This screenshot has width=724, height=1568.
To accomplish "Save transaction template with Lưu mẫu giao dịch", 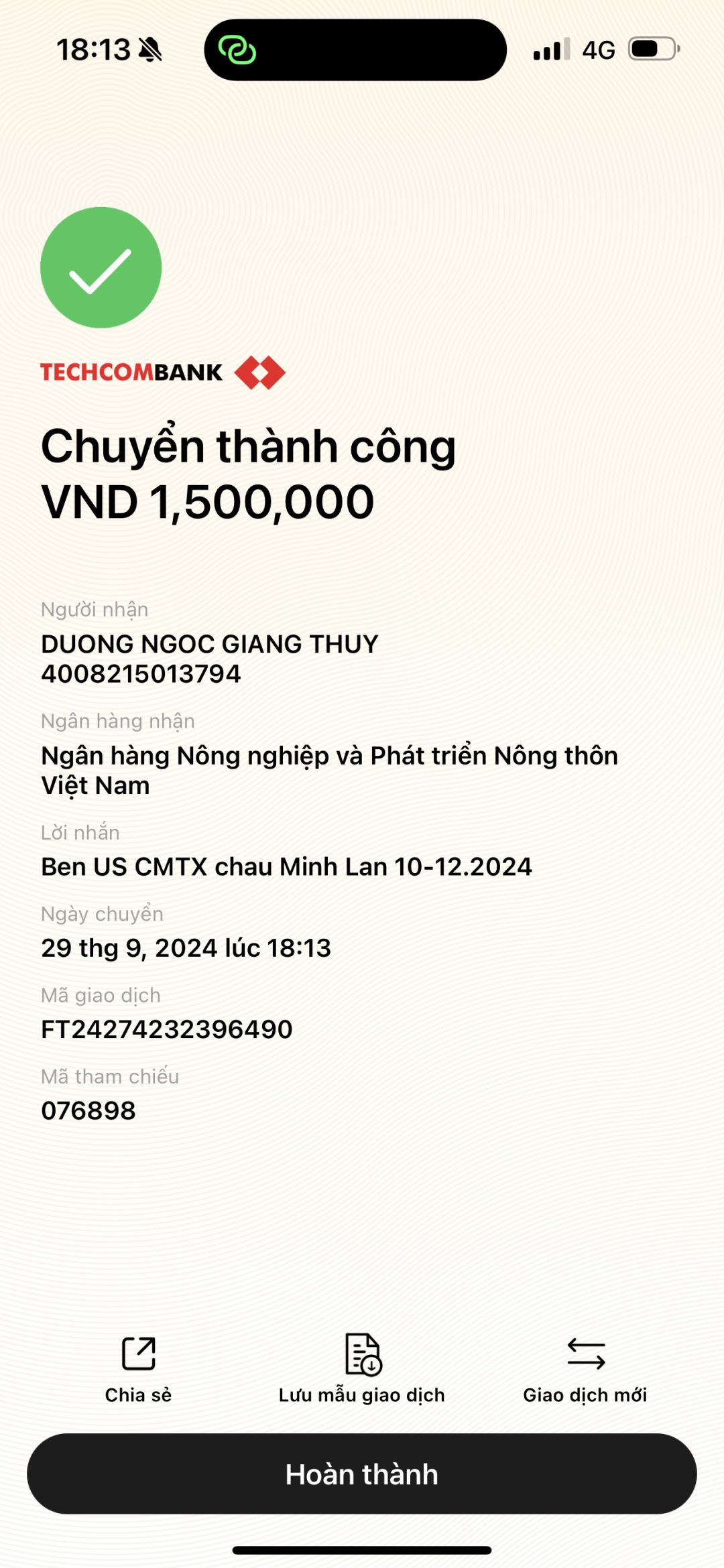I will click(x=362, y=1367).
